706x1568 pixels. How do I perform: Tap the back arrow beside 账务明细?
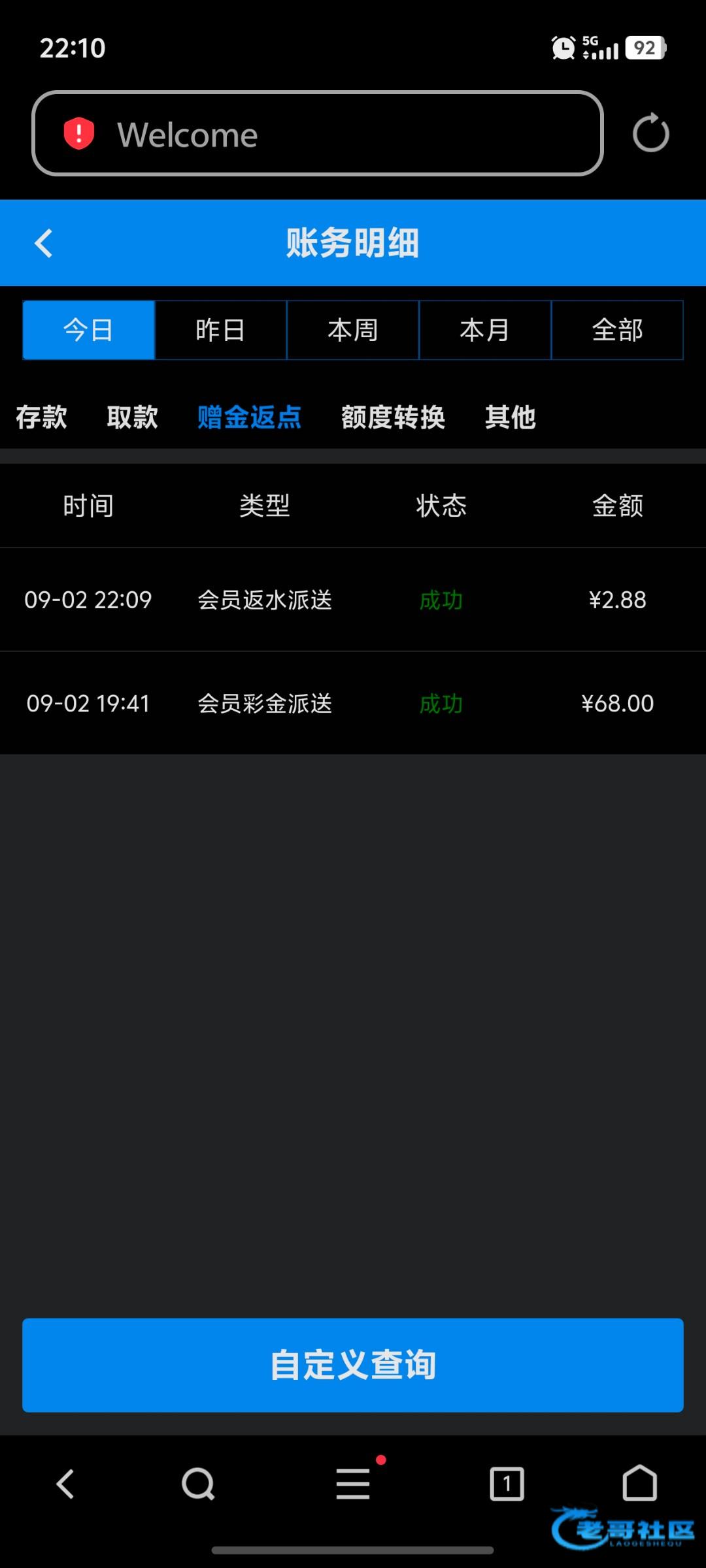pyautogui.click(x=44, y=243)
